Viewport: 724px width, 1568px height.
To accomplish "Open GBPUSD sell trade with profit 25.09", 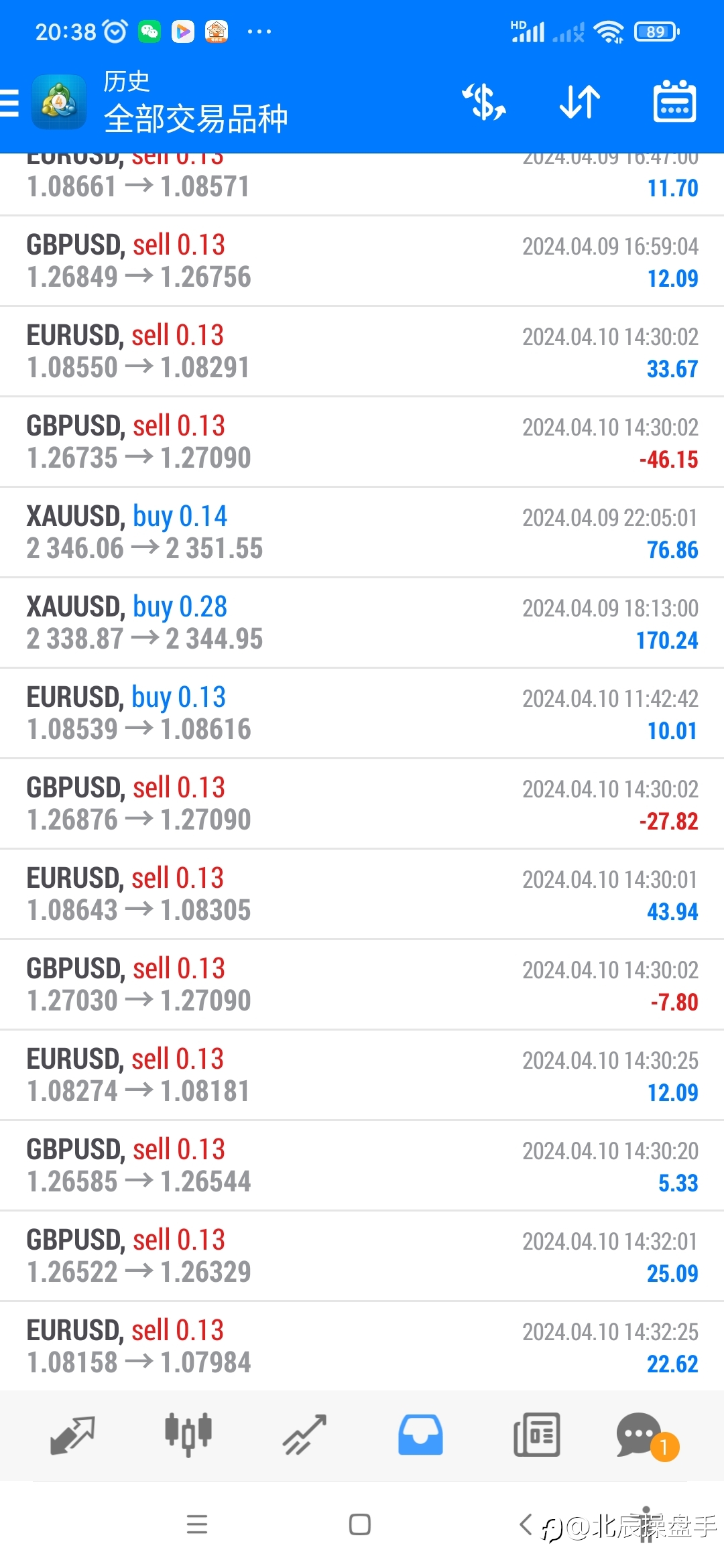I will click(362, 1256).
